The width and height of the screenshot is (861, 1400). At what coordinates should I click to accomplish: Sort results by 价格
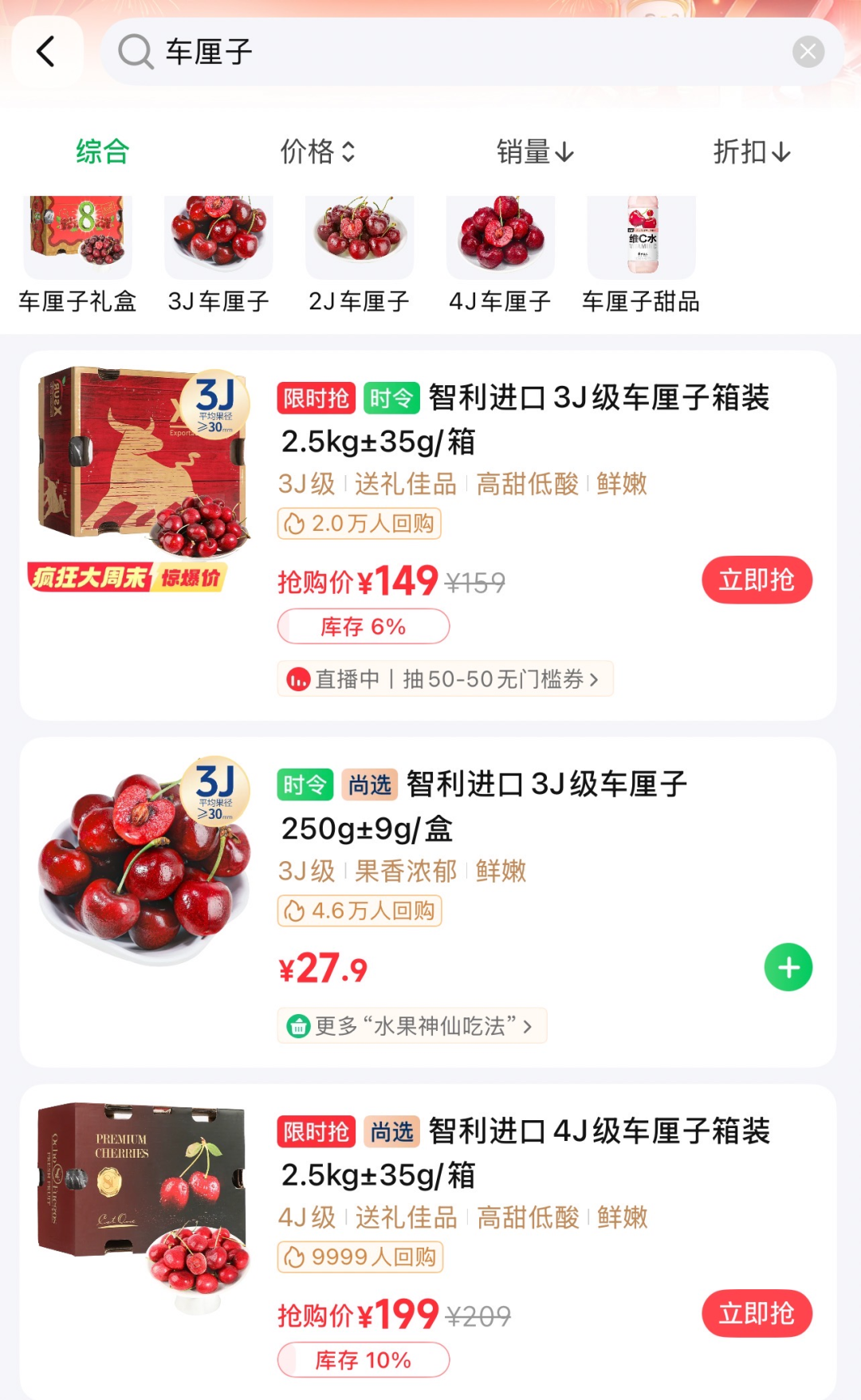[x=317, y=151]
